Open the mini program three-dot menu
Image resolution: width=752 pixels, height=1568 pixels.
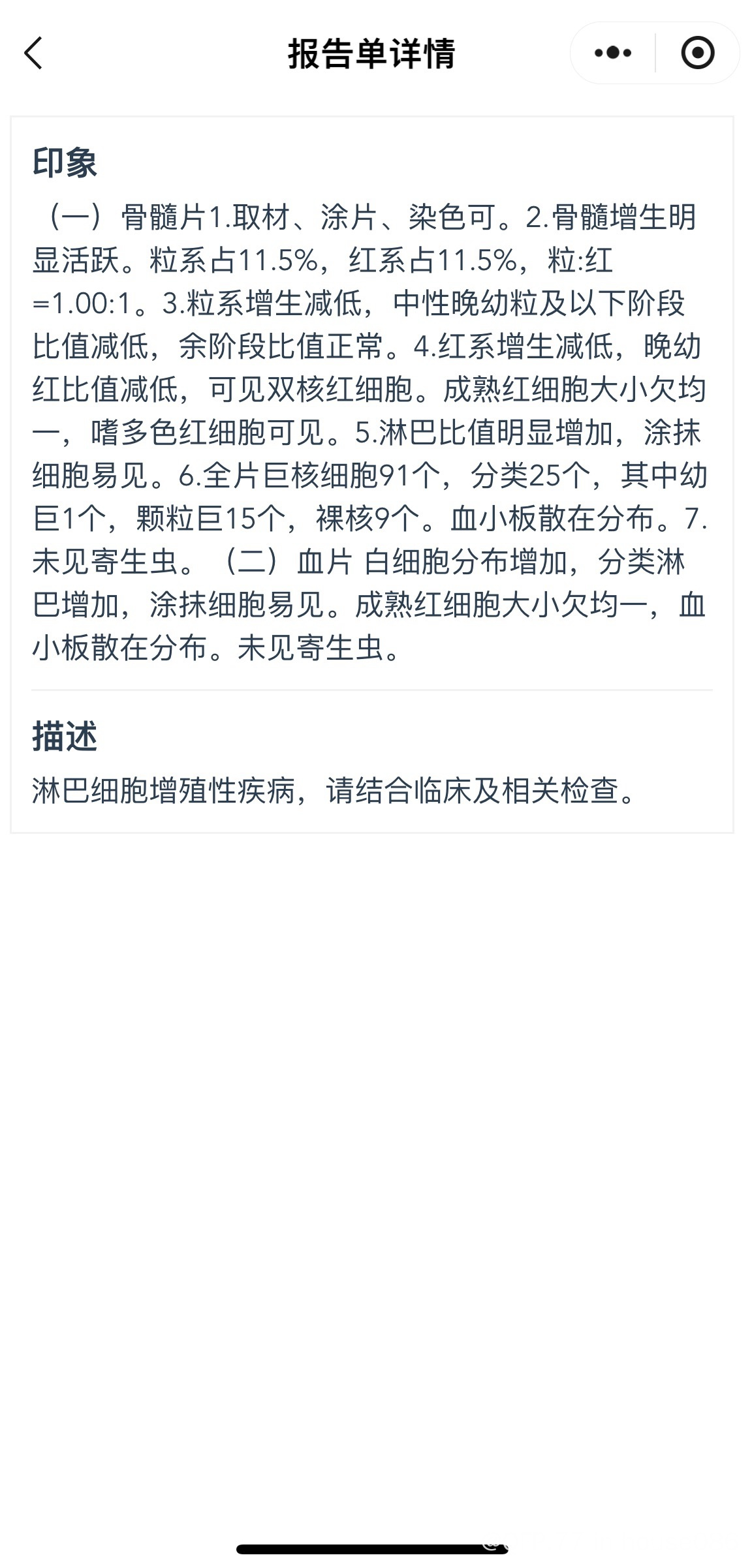pyautogui.click(x=613, y=53)
